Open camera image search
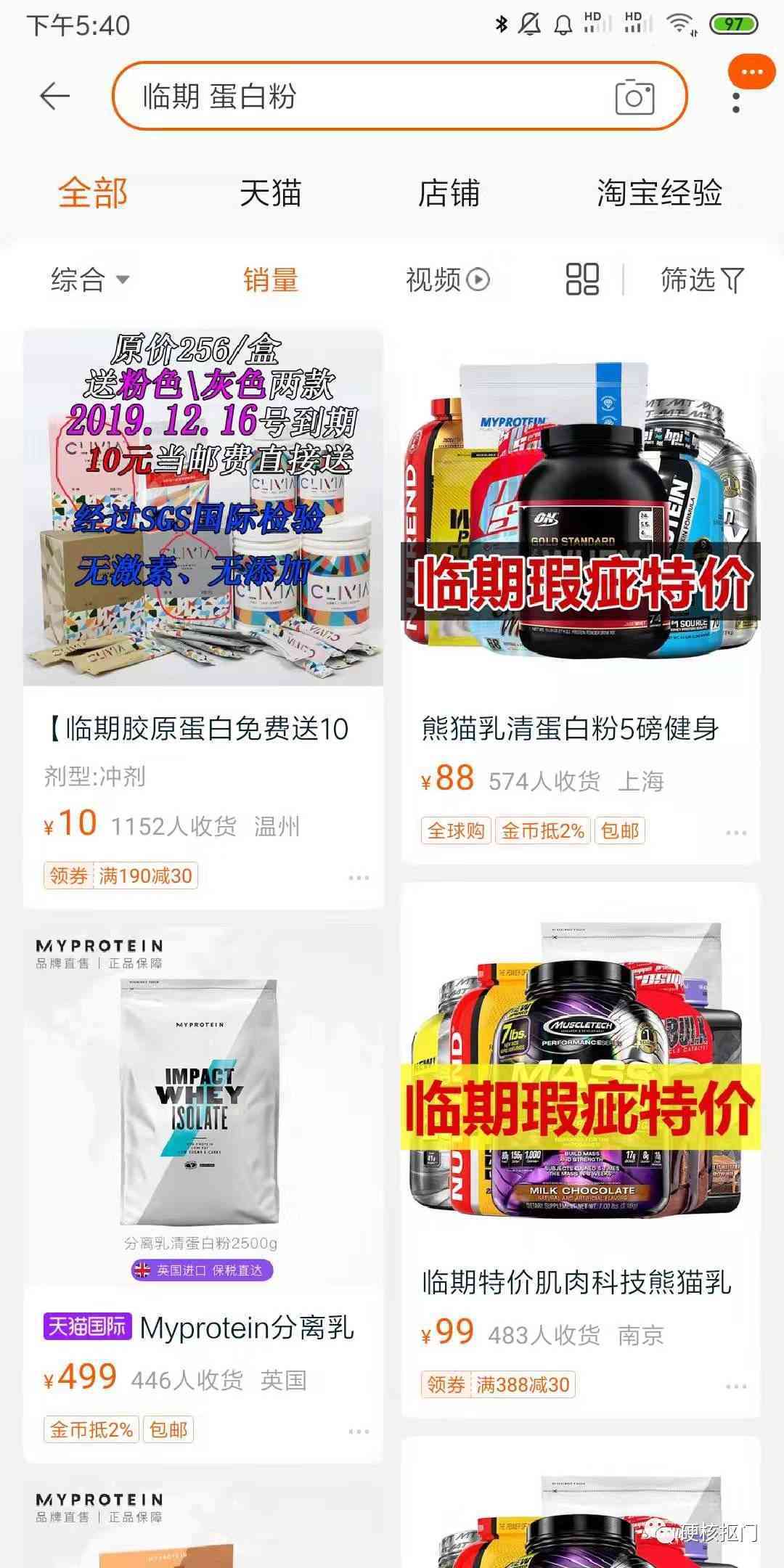 point(634,97)
